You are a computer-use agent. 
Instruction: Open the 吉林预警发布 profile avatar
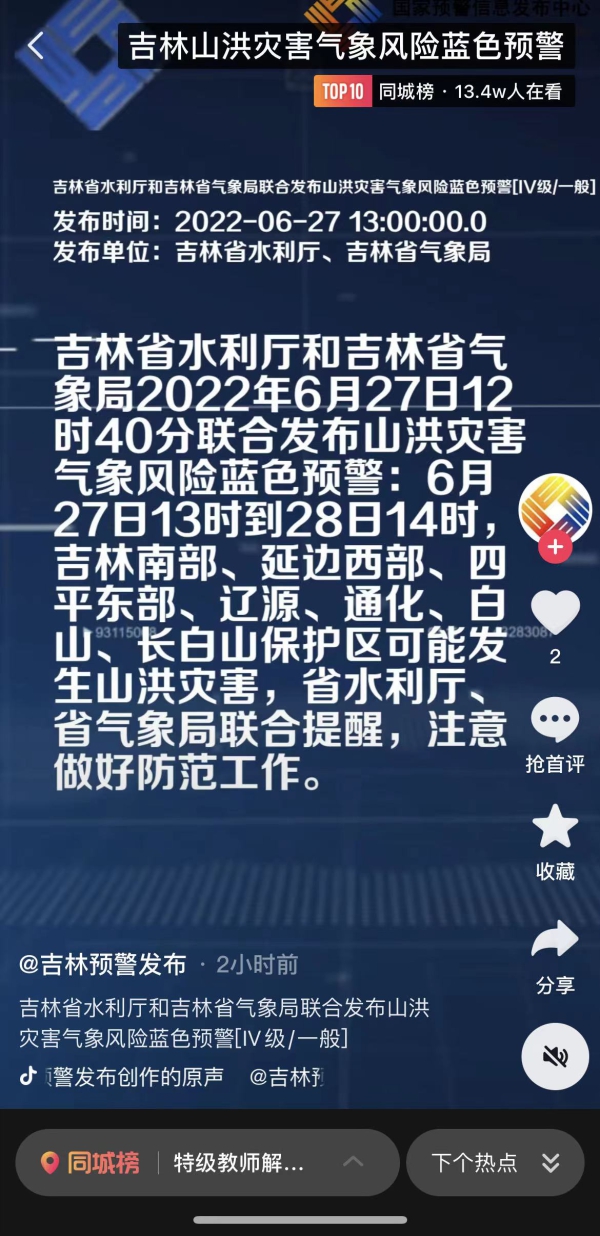554,506
